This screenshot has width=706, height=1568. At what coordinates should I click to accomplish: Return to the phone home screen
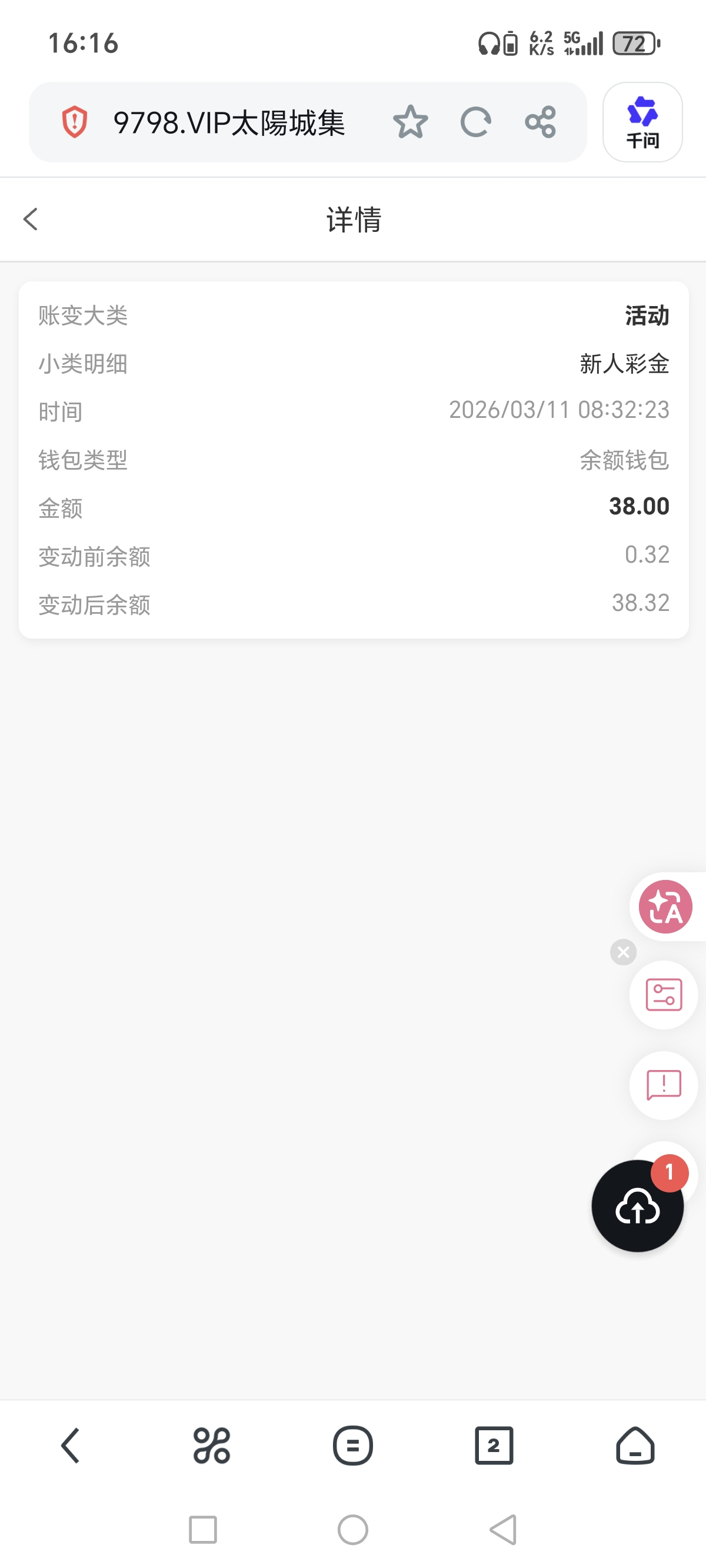click(353, 1530)
